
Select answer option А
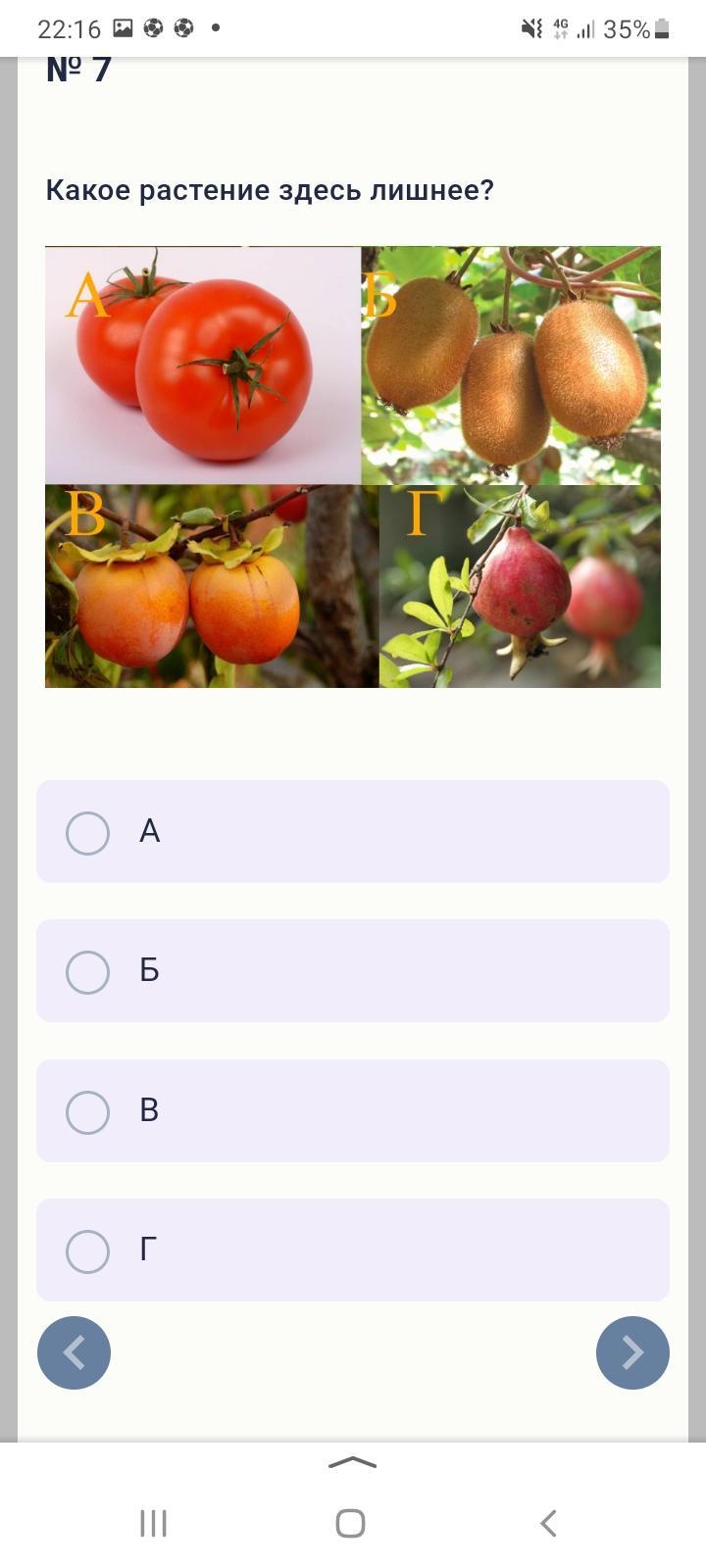(x=353, y=831)
